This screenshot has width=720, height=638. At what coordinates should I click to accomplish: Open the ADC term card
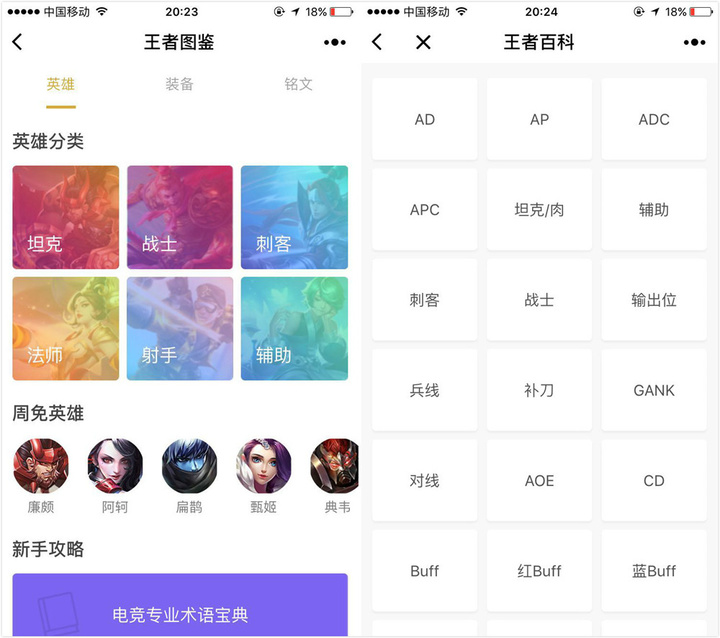654,119
